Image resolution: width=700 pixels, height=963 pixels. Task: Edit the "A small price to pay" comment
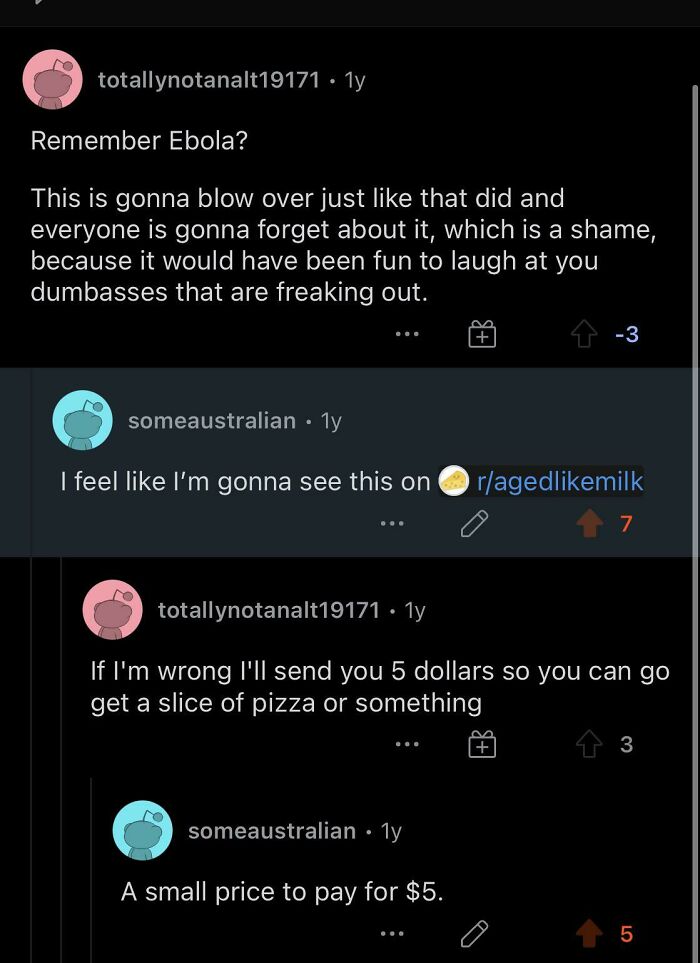tap(475, 934)
